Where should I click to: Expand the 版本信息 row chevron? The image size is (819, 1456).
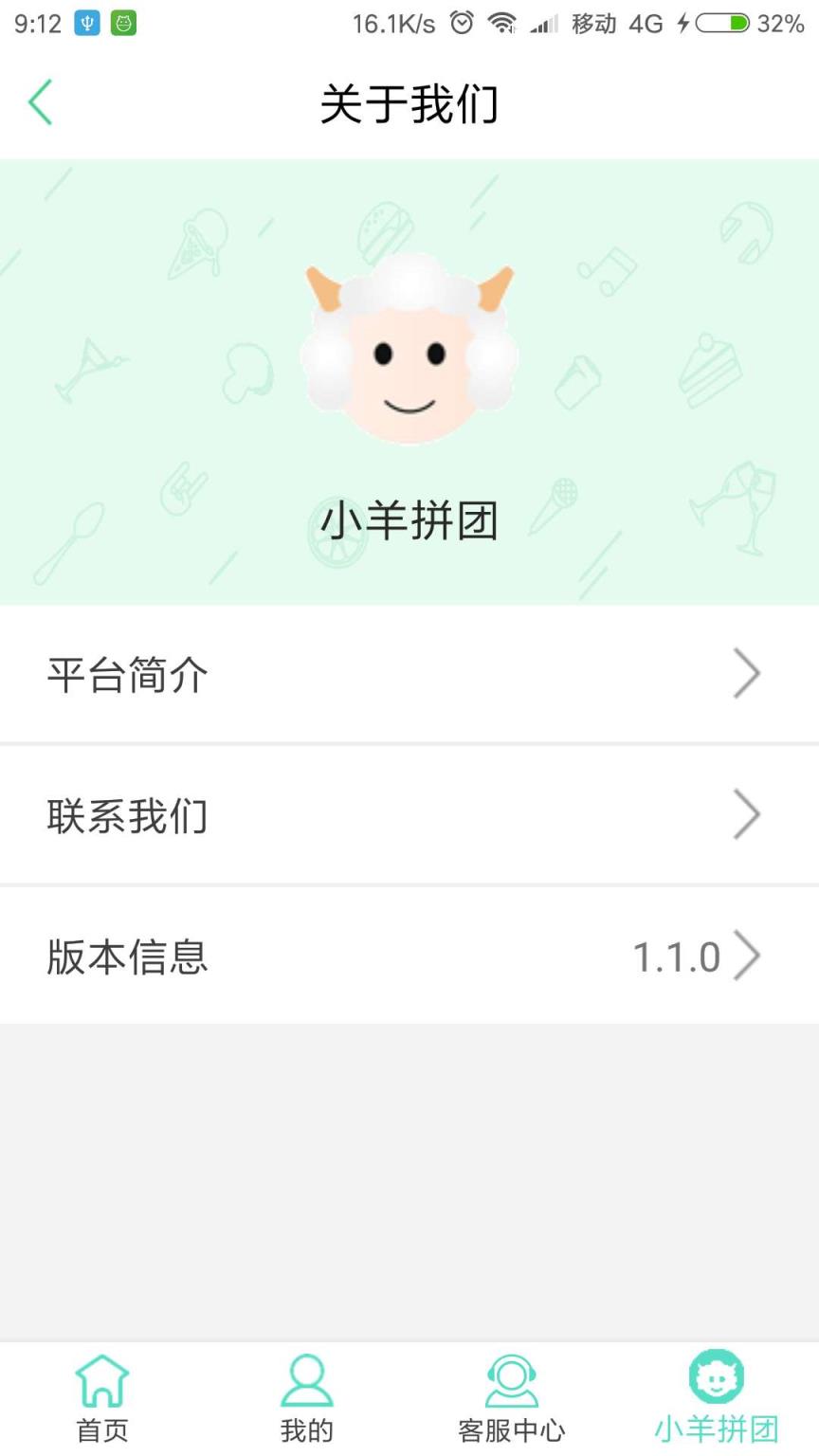tap(749, 956)
